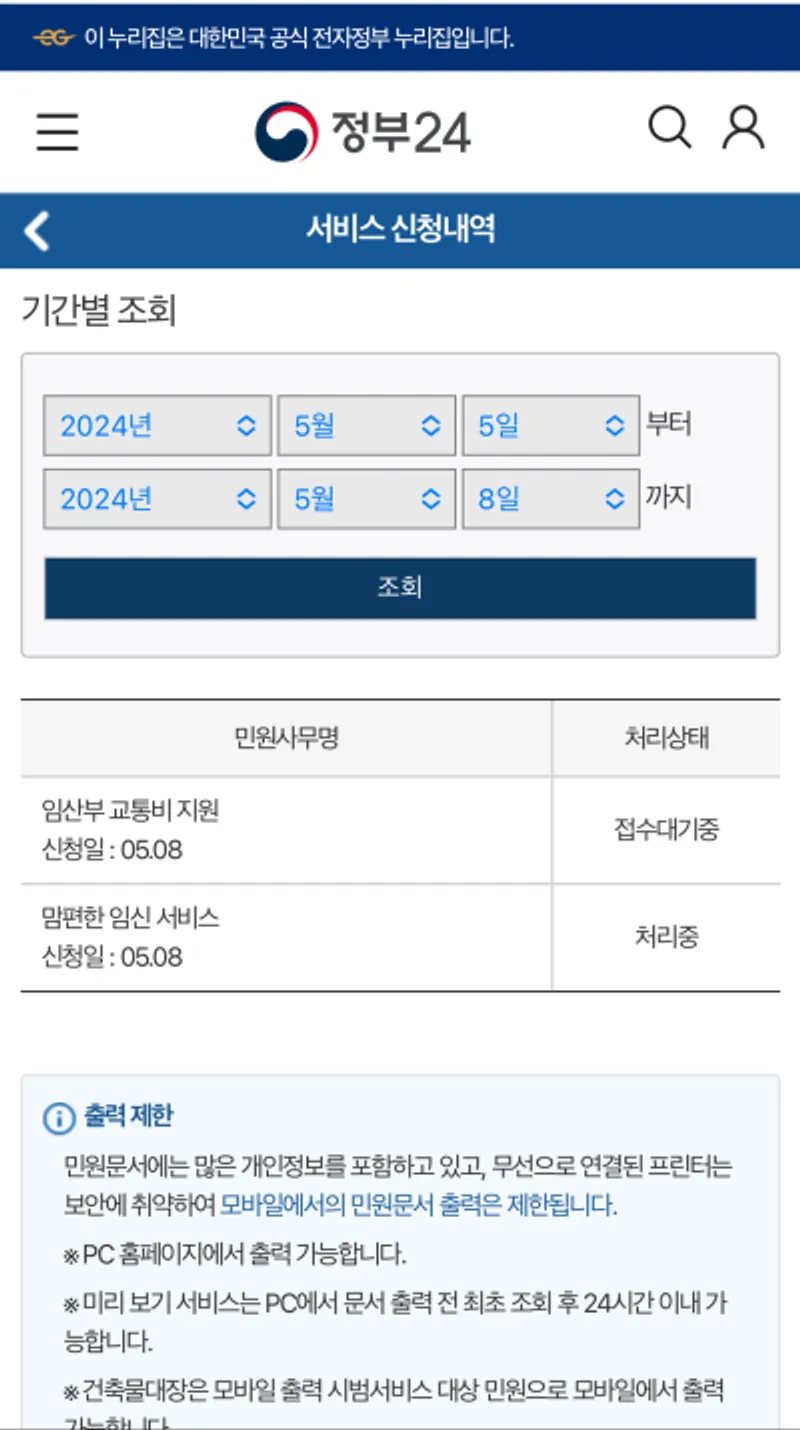Open the end month dropdown (까지 row)
Viewport: 800px width, 1430px height.
coord(366,499)
